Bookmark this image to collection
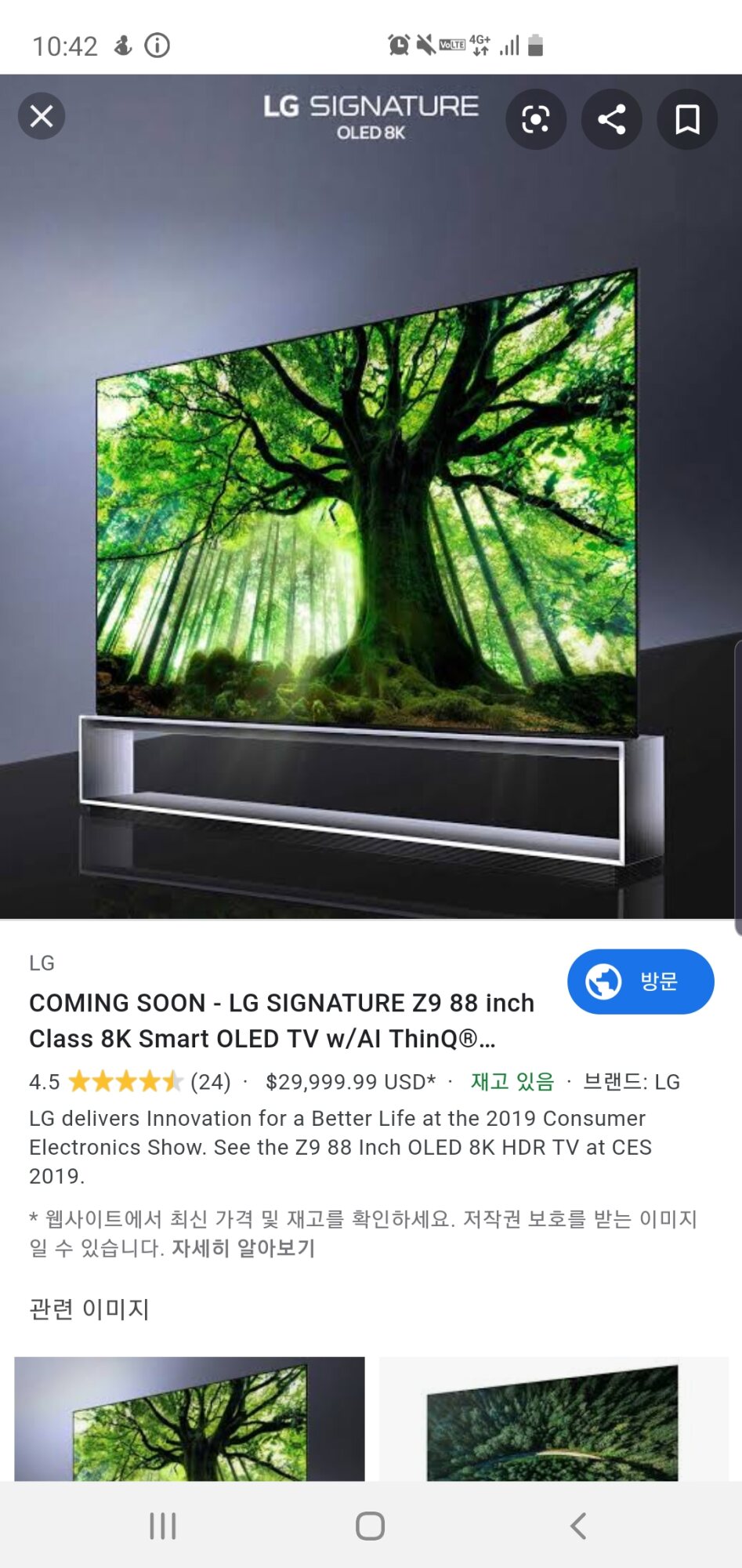Image resolution: width=742 pixels, height=1568 pixels. (x=687, y=119)
